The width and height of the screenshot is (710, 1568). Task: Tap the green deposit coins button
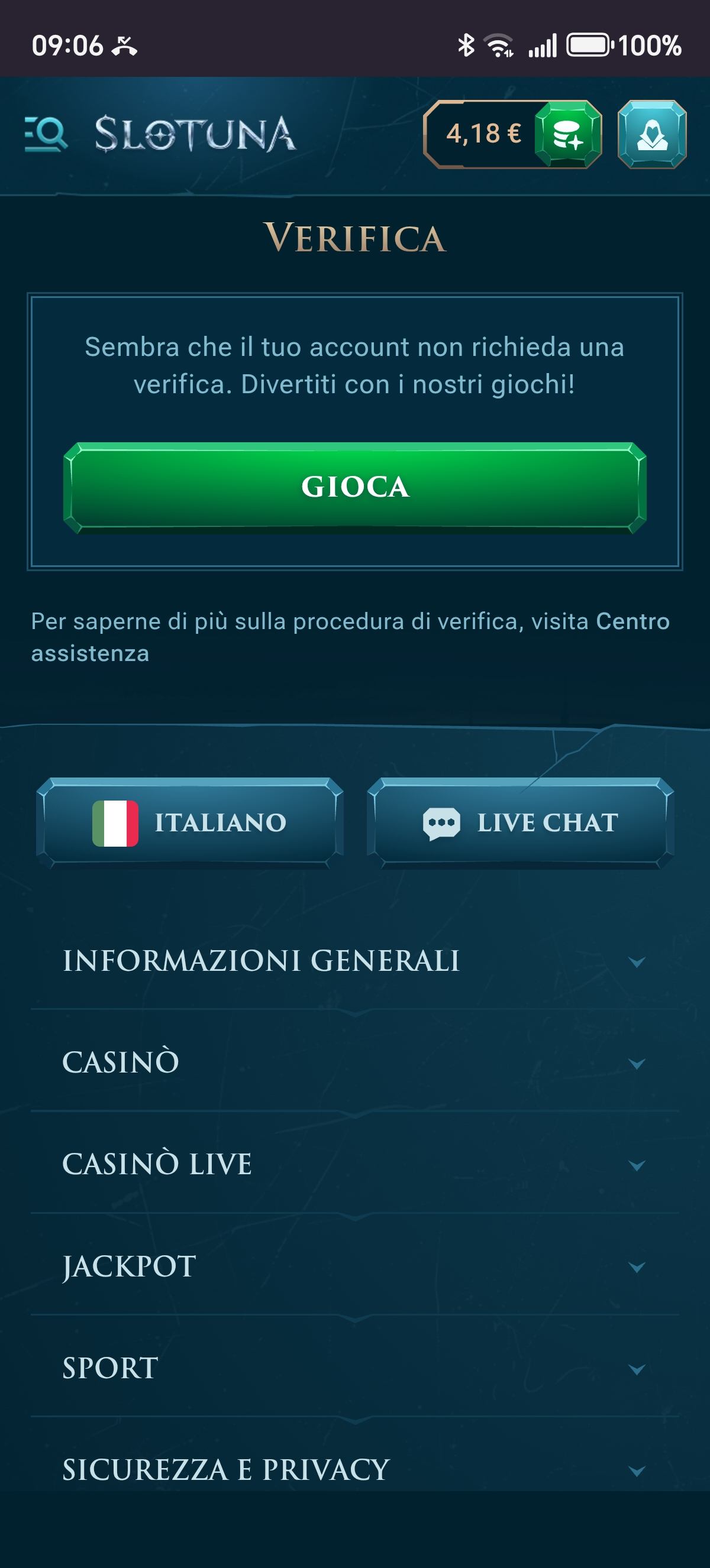coord(567,135)
